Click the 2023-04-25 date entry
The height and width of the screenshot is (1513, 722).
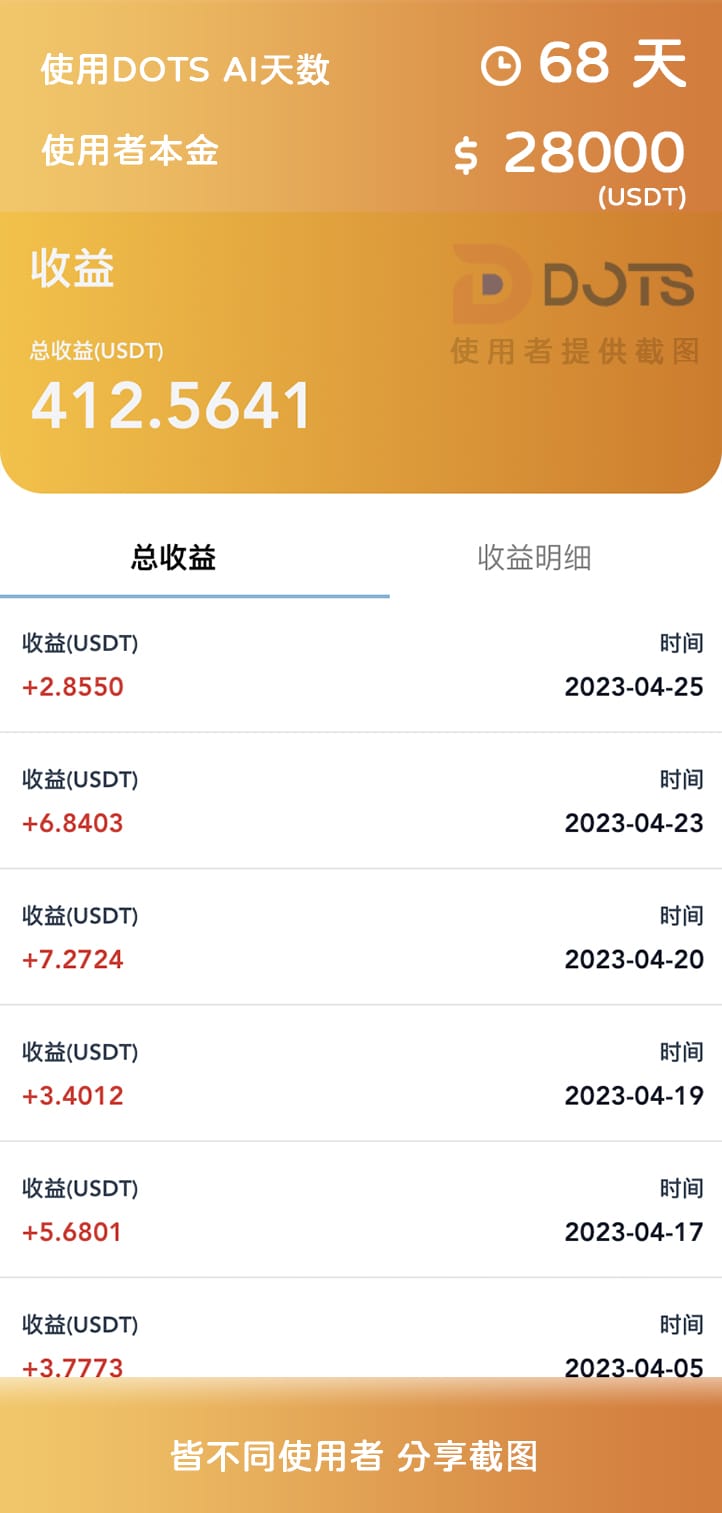pyautogui.click(x=632, y=686)
